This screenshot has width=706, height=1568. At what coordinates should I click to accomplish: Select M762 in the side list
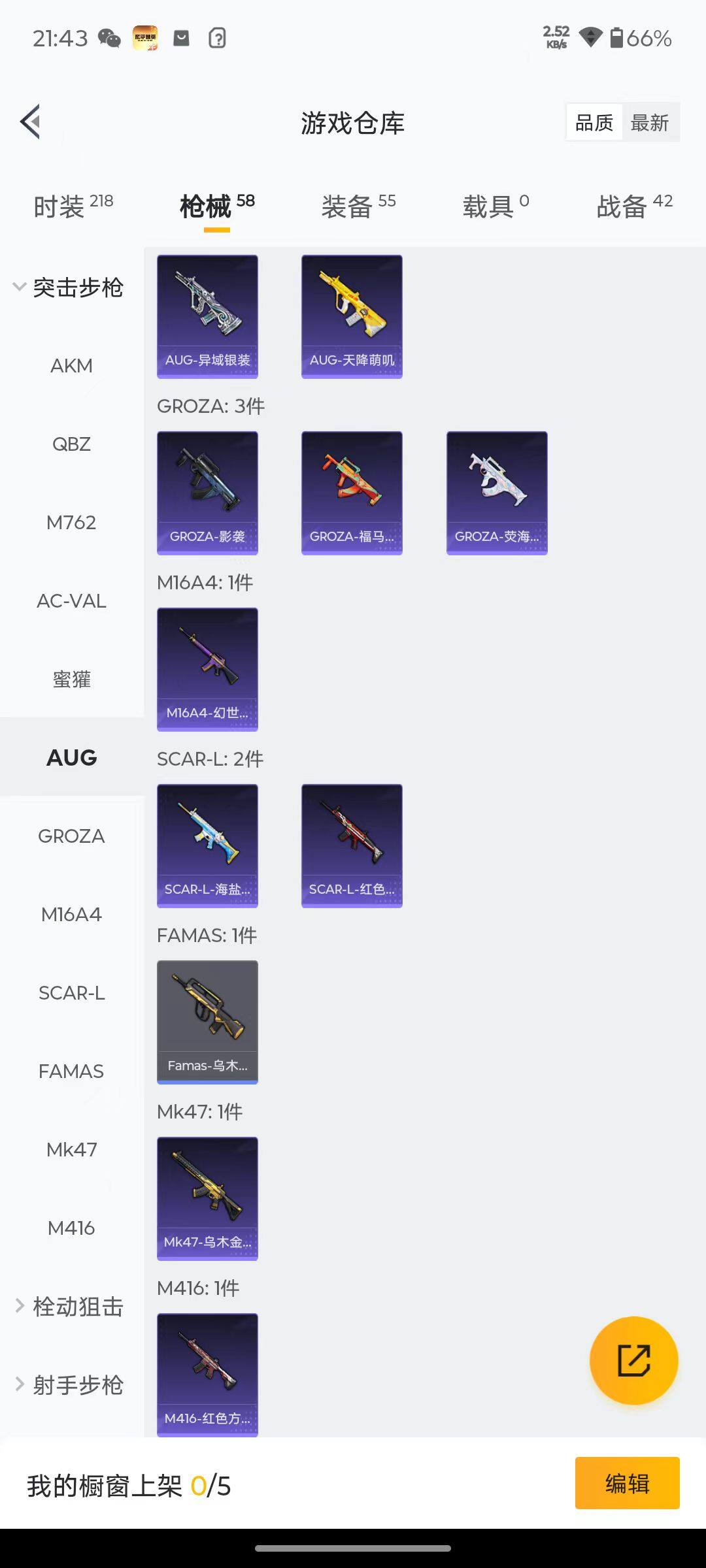(71, 523)
